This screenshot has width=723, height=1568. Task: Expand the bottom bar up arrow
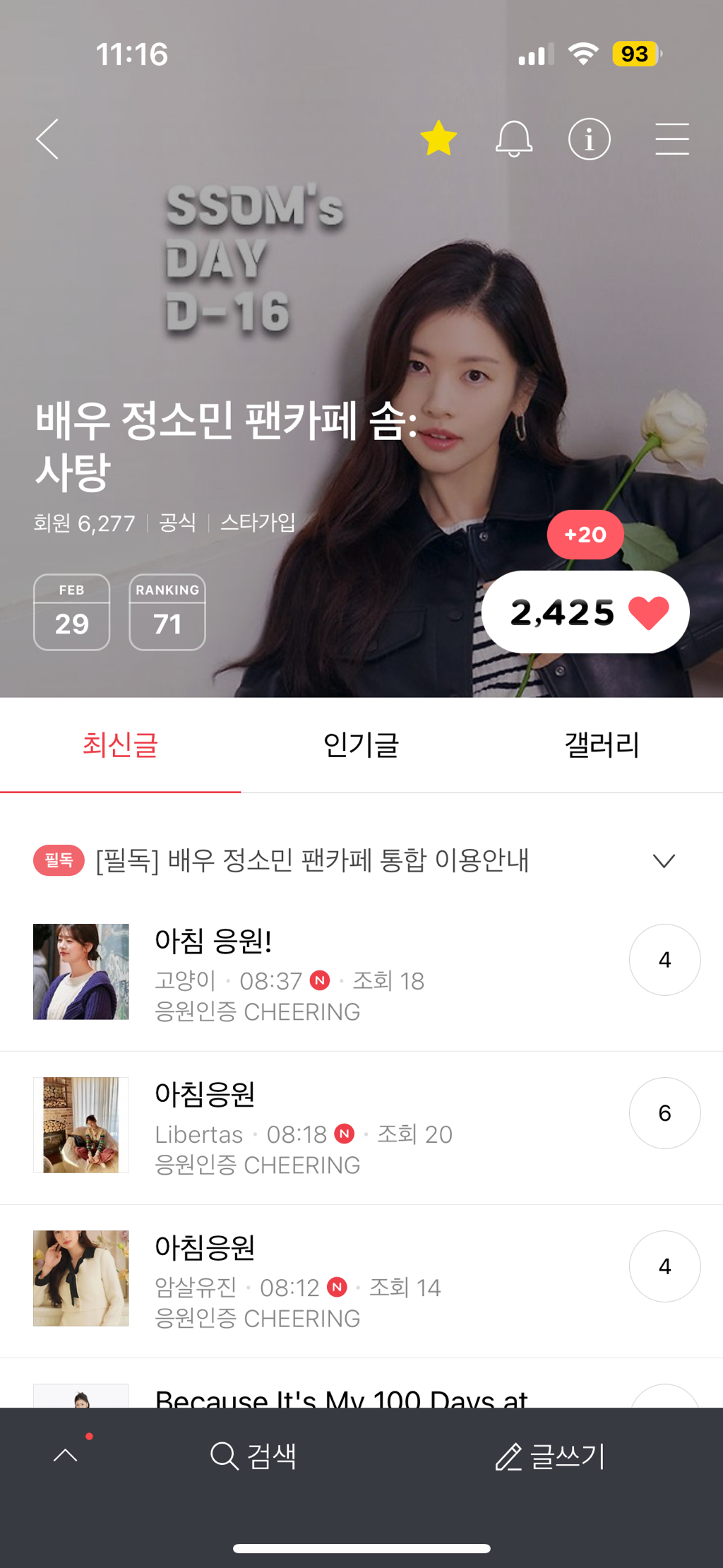pyautogui.click(x=66, y=1454)
